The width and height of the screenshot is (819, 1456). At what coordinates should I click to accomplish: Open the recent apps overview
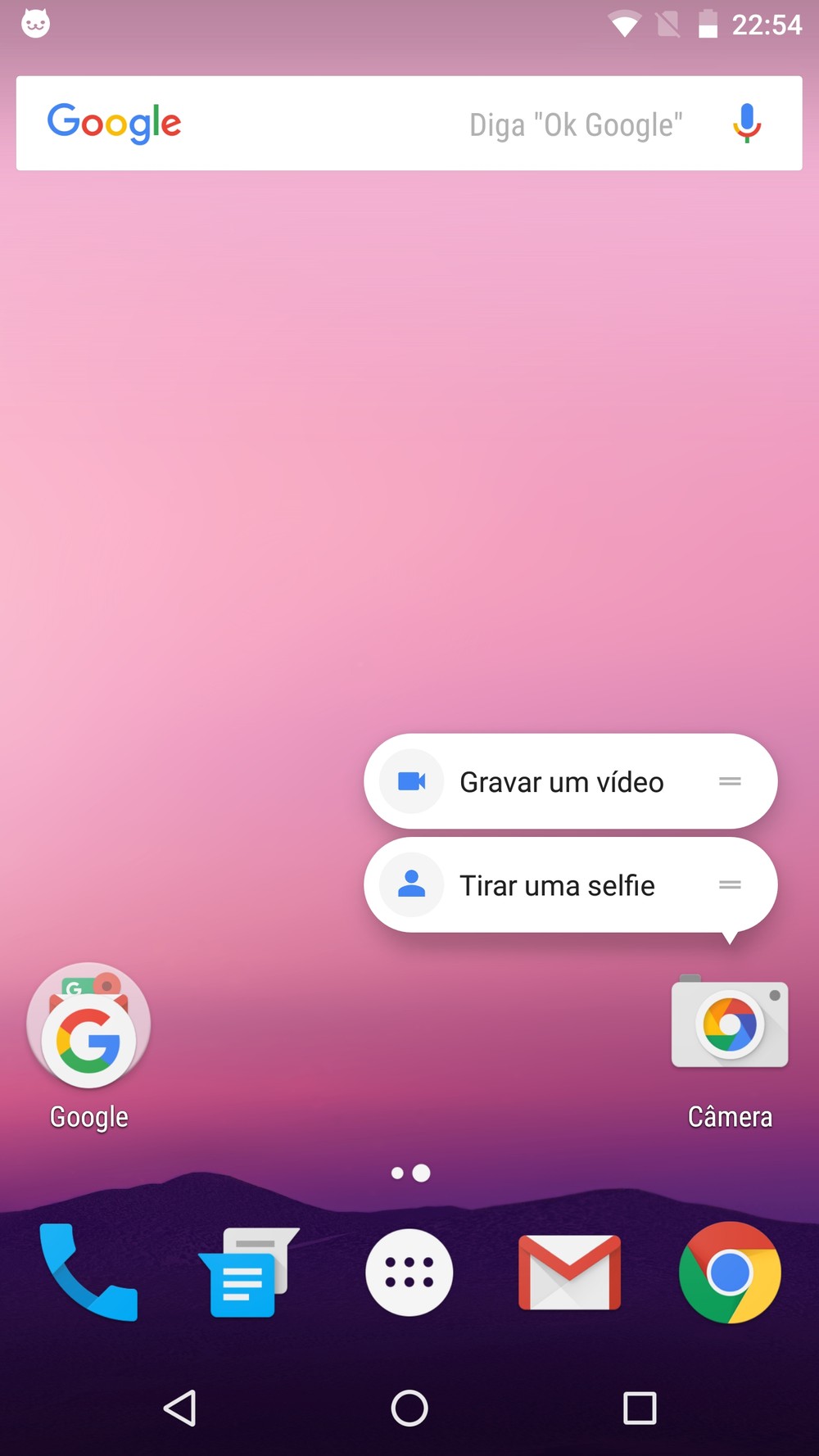click(640, 1408)
